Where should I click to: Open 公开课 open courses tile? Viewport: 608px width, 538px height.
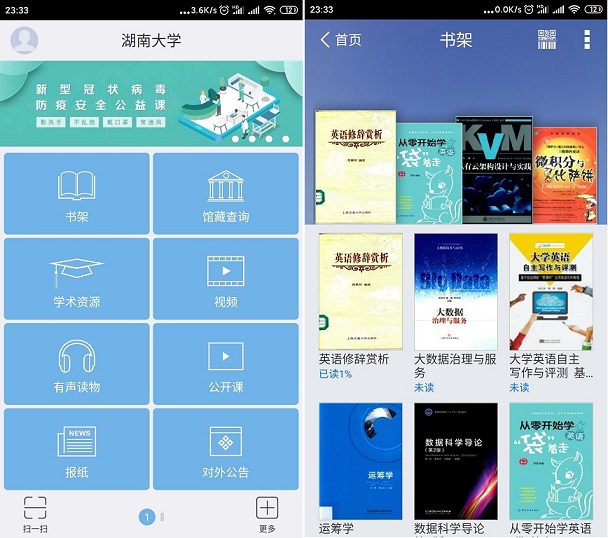coord(226,364)
